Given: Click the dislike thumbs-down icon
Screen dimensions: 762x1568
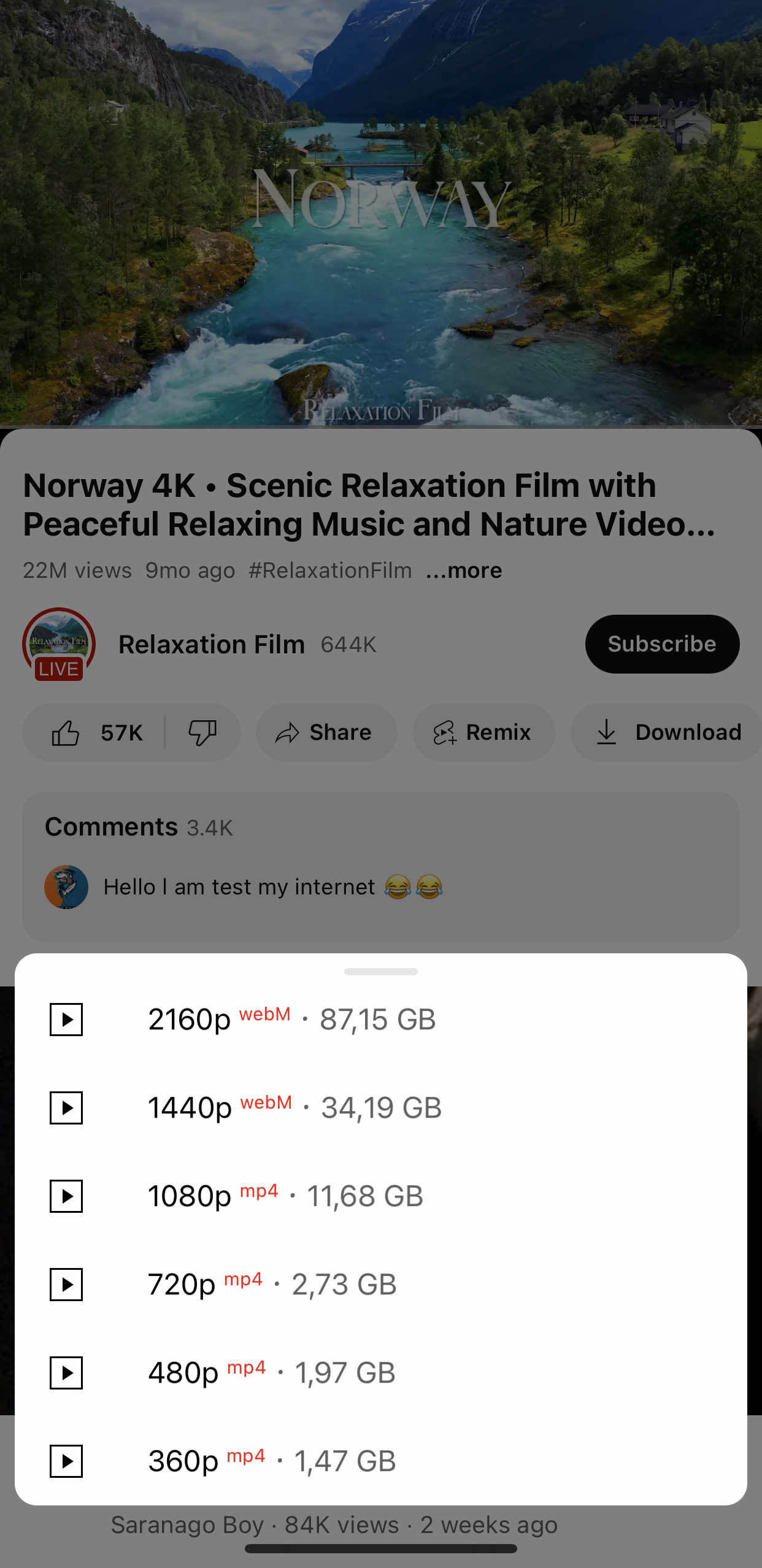Looking at the screenshot, I should [202, 732].
